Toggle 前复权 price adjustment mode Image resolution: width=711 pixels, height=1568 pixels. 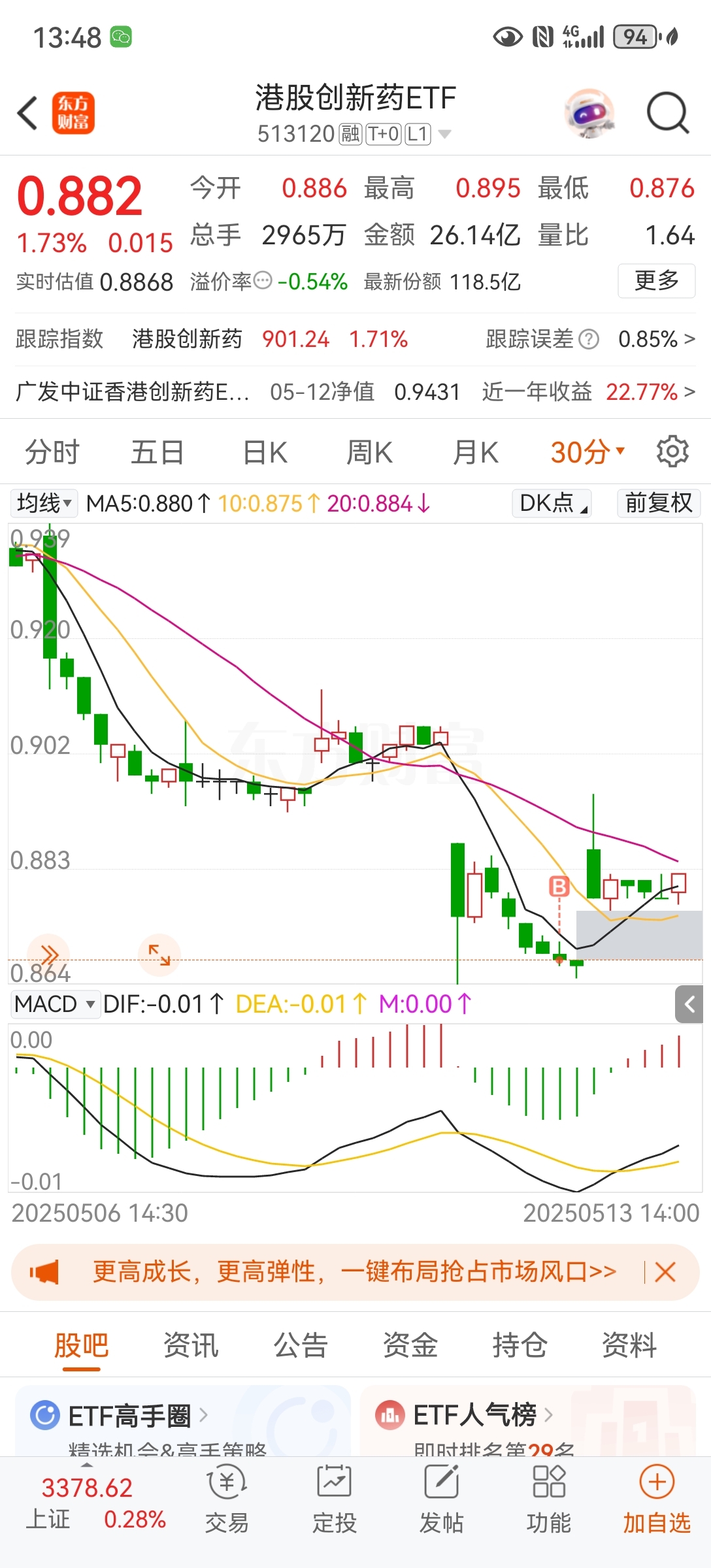click(658, 504)
